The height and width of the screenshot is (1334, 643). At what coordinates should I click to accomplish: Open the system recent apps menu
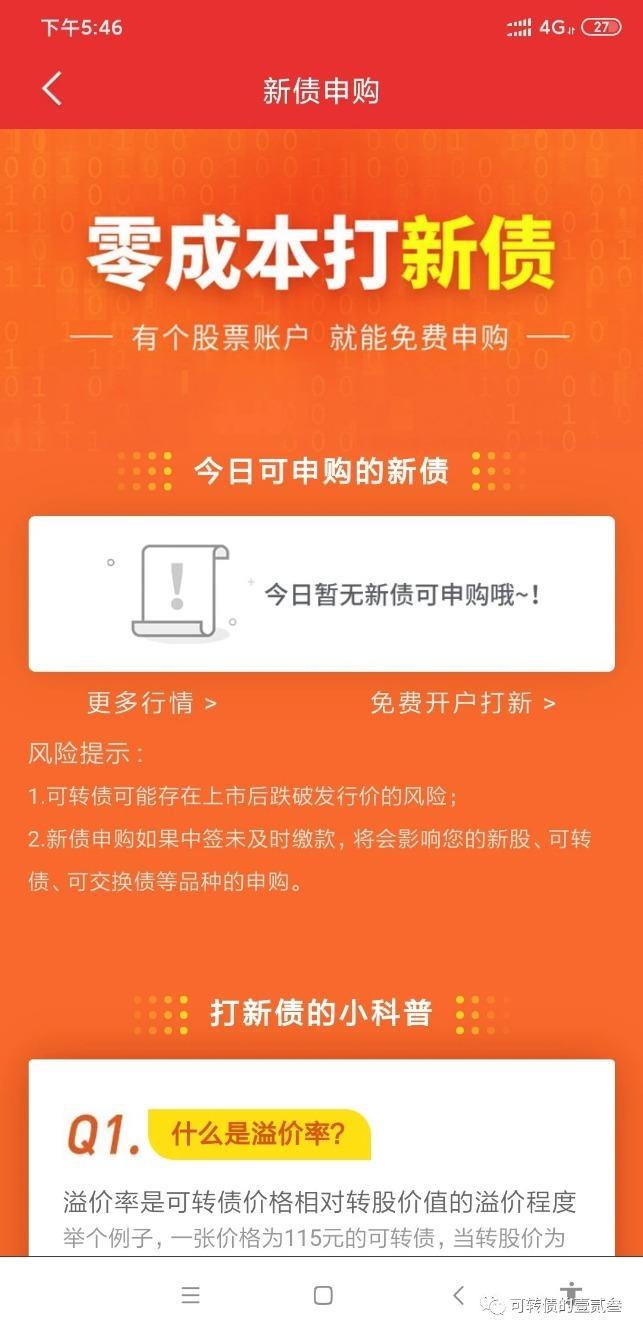pyautogui.click(x=190, y=1295)
